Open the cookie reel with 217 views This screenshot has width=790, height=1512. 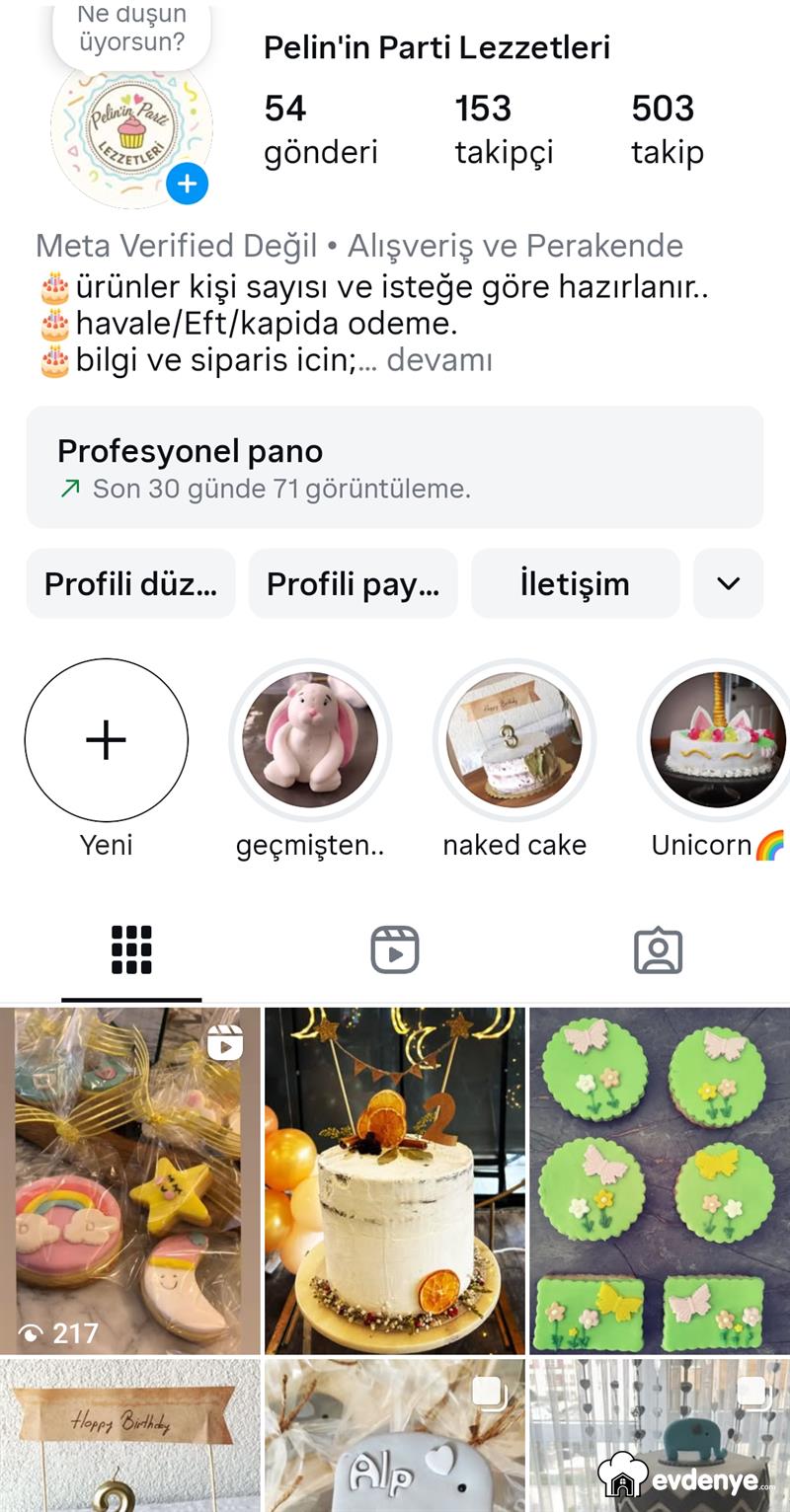tap(130, 1180)
